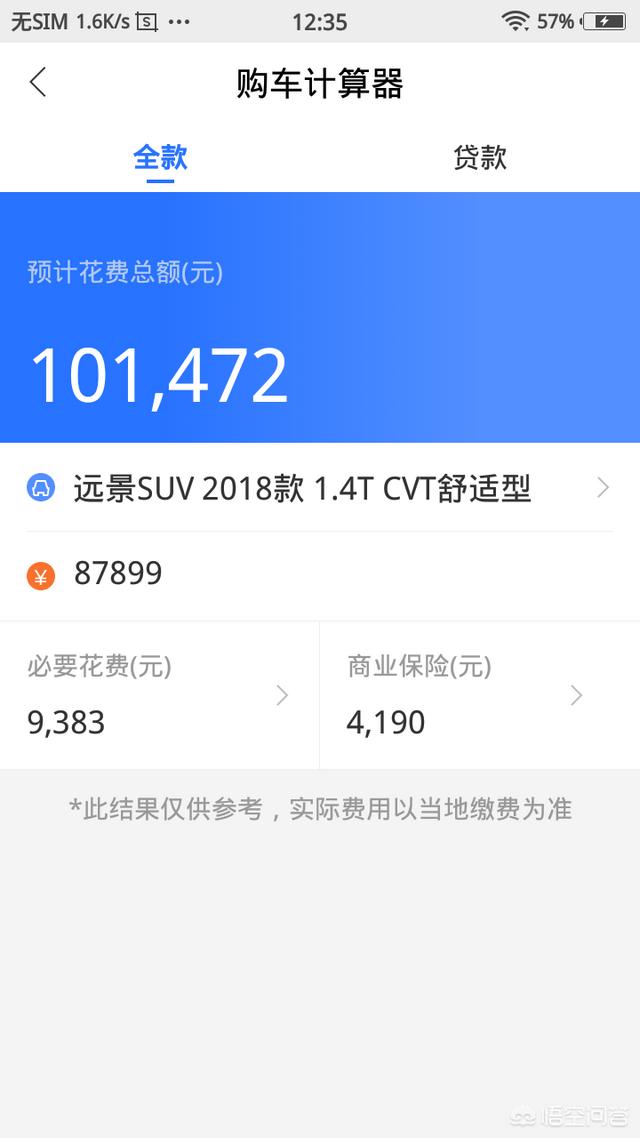This screenshot has height=1138, width=640.
Task: Select the 全款 tab
Action: (x=160, y=157)
